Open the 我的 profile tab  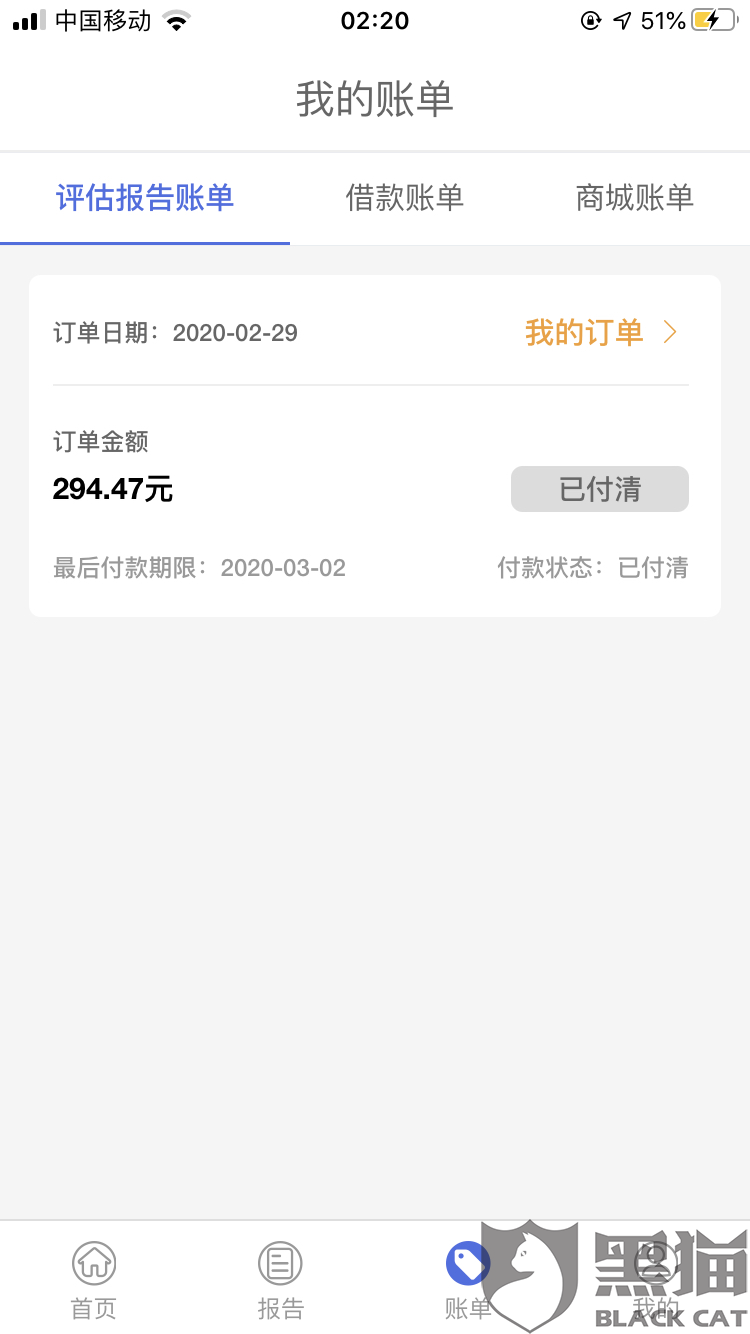[655, 1279]
